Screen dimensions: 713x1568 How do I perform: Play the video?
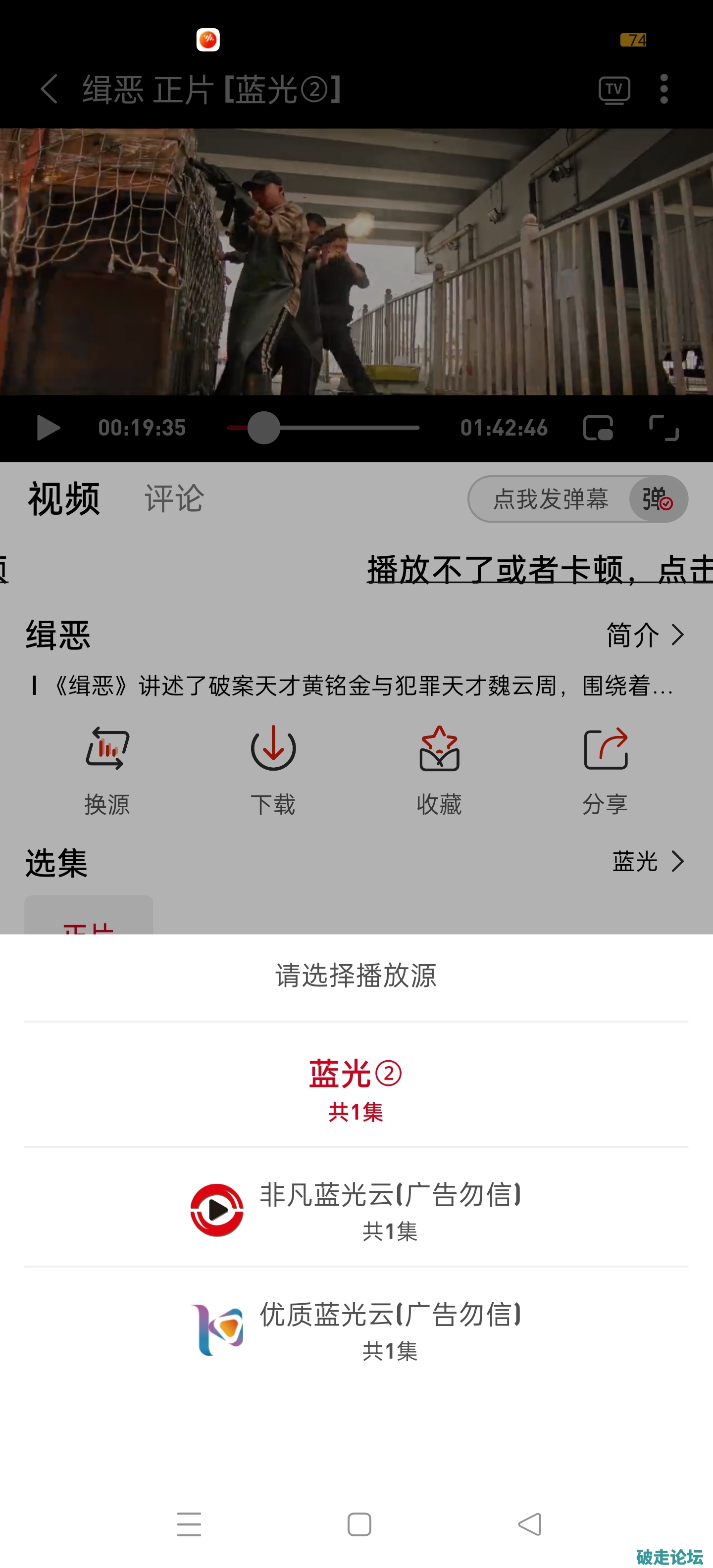[x=48, y=428]
